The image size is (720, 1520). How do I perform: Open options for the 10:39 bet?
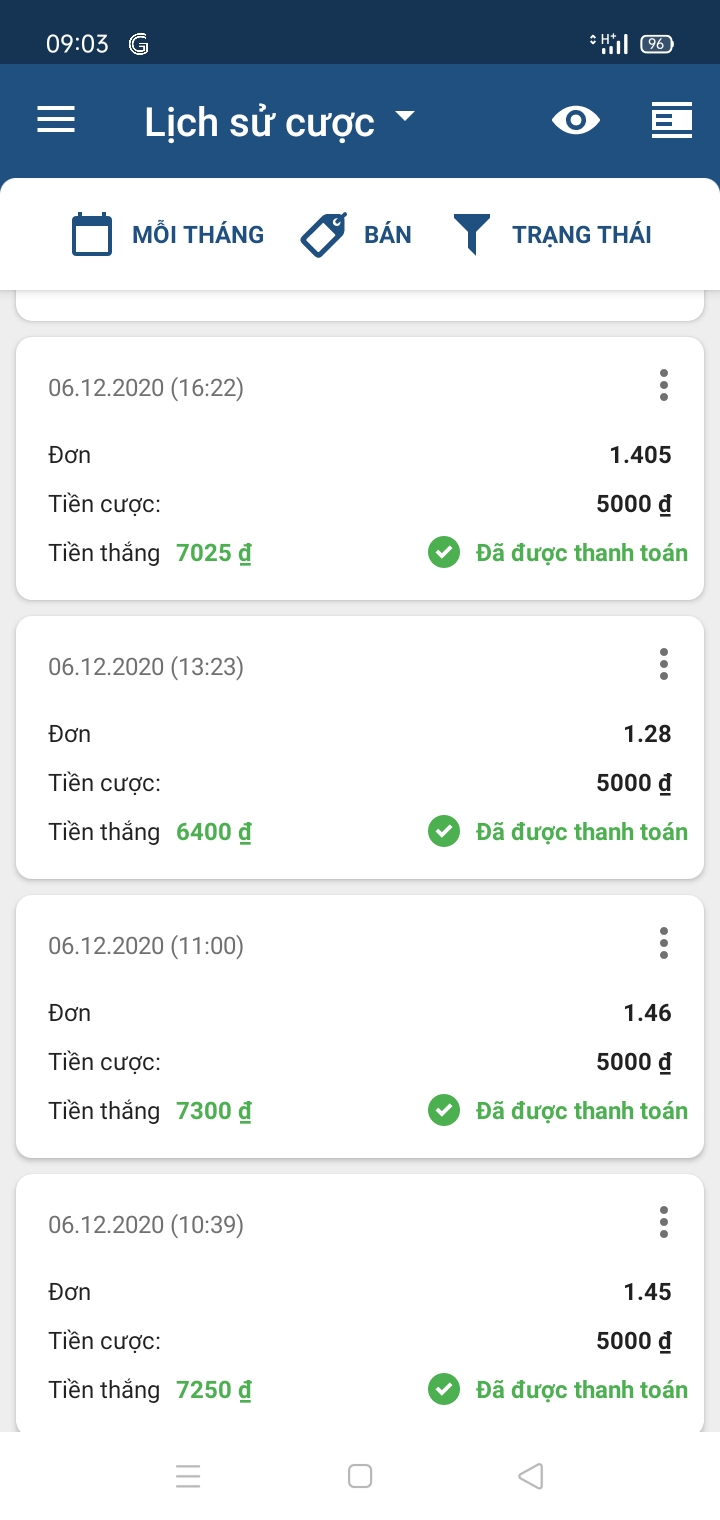[x=663, y=1222]
